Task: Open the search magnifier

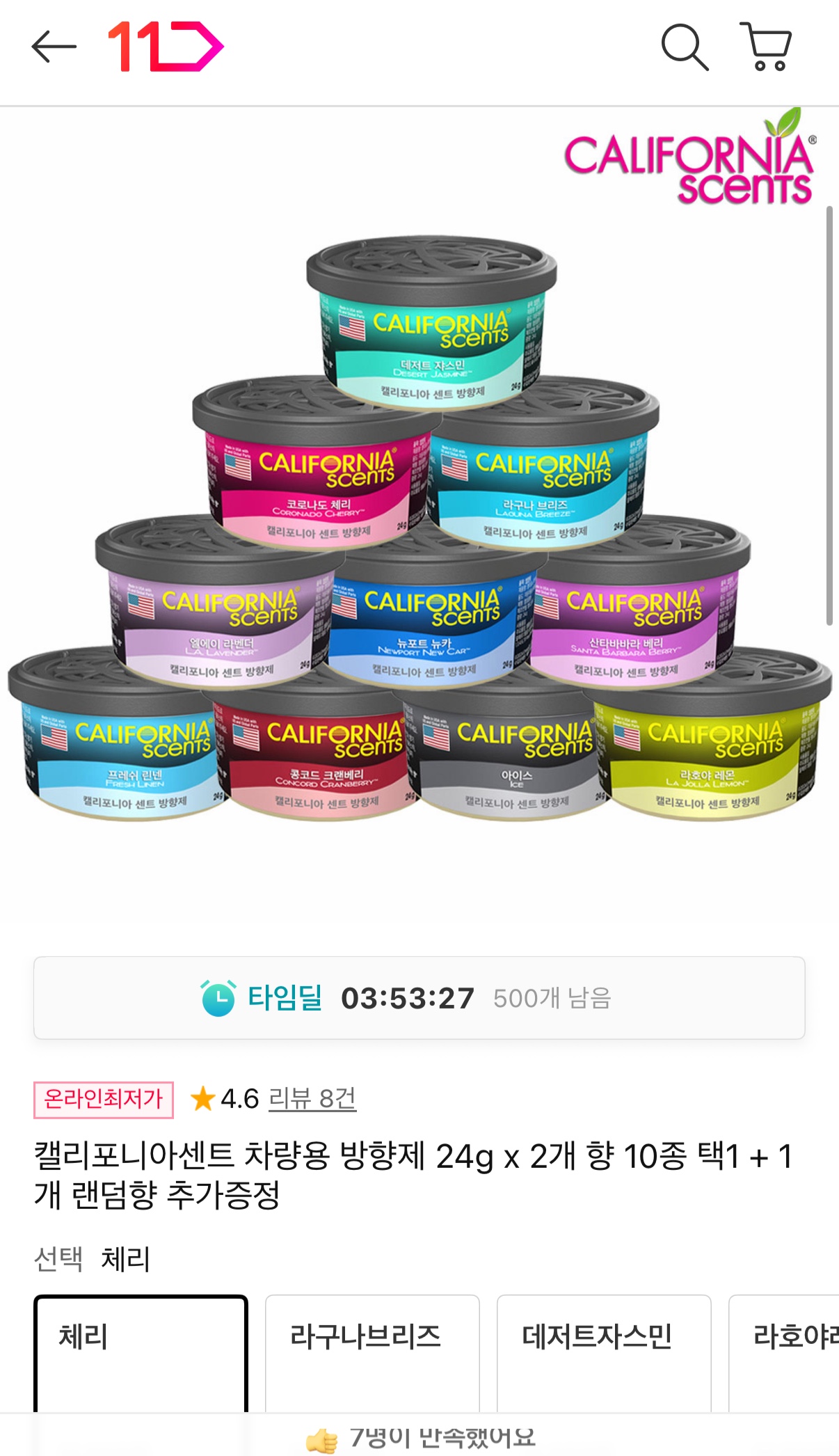Action: (x=685, y=47)
